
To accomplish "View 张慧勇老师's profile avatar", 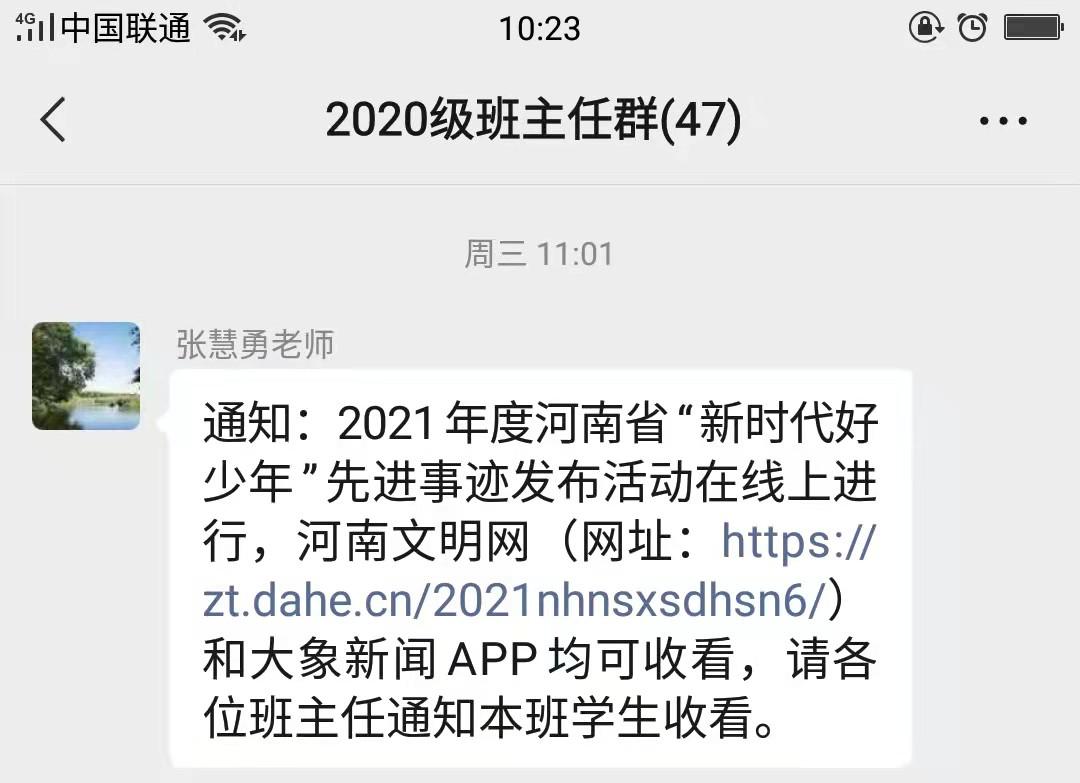I will pyautogui.click(x=86, y=376).
